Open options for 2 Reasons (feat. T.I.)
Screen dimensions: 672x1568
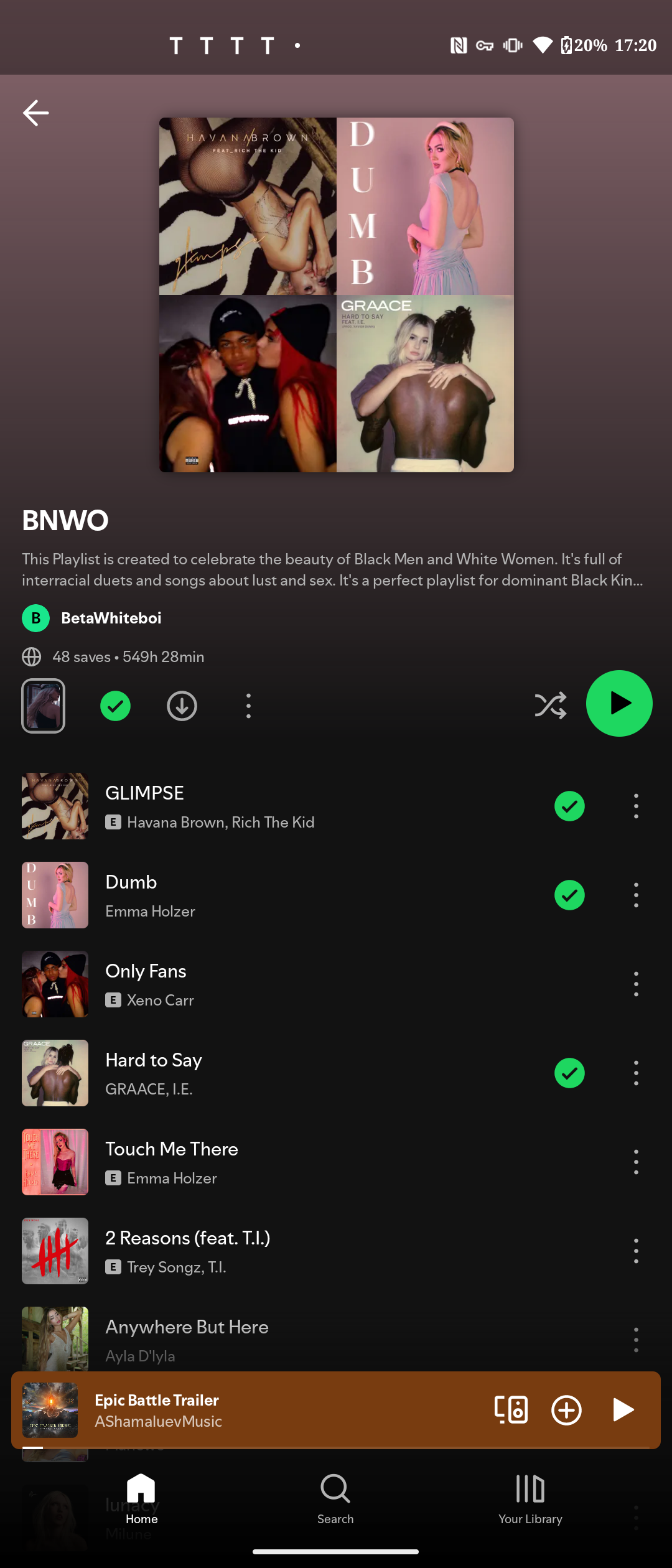636,1251
